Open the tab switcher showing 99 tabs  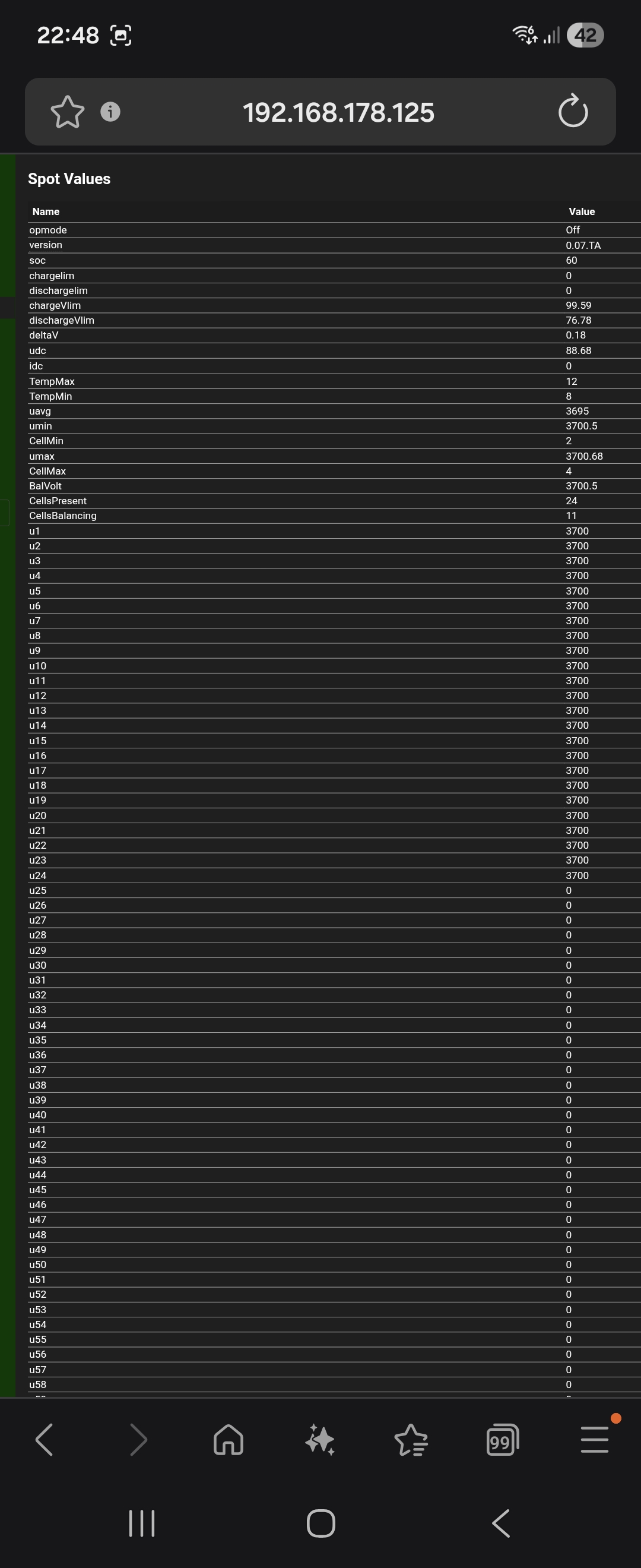coord(502,1440)
